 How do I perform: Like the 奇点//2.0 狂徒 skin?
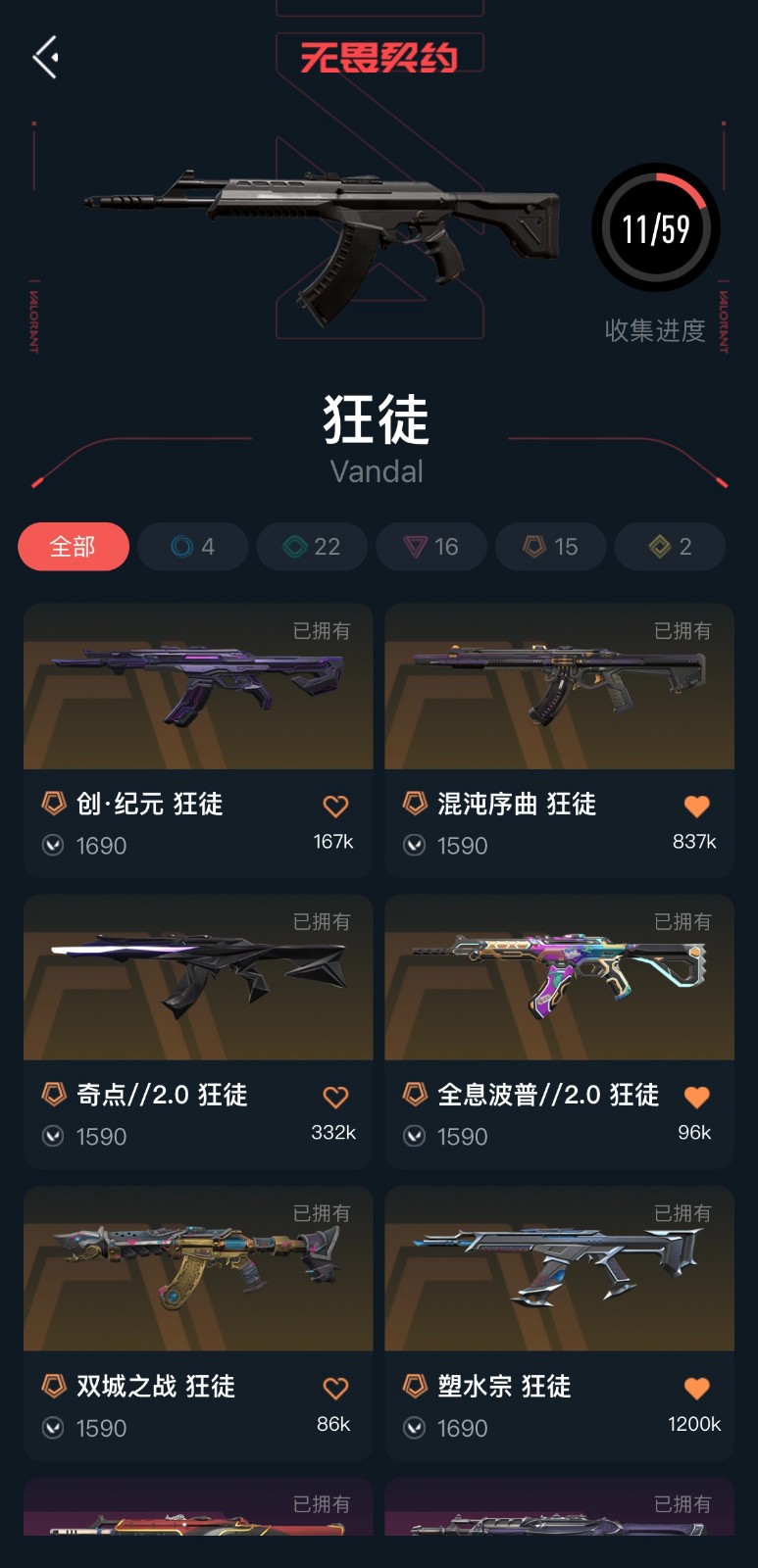coord(335,1098)
